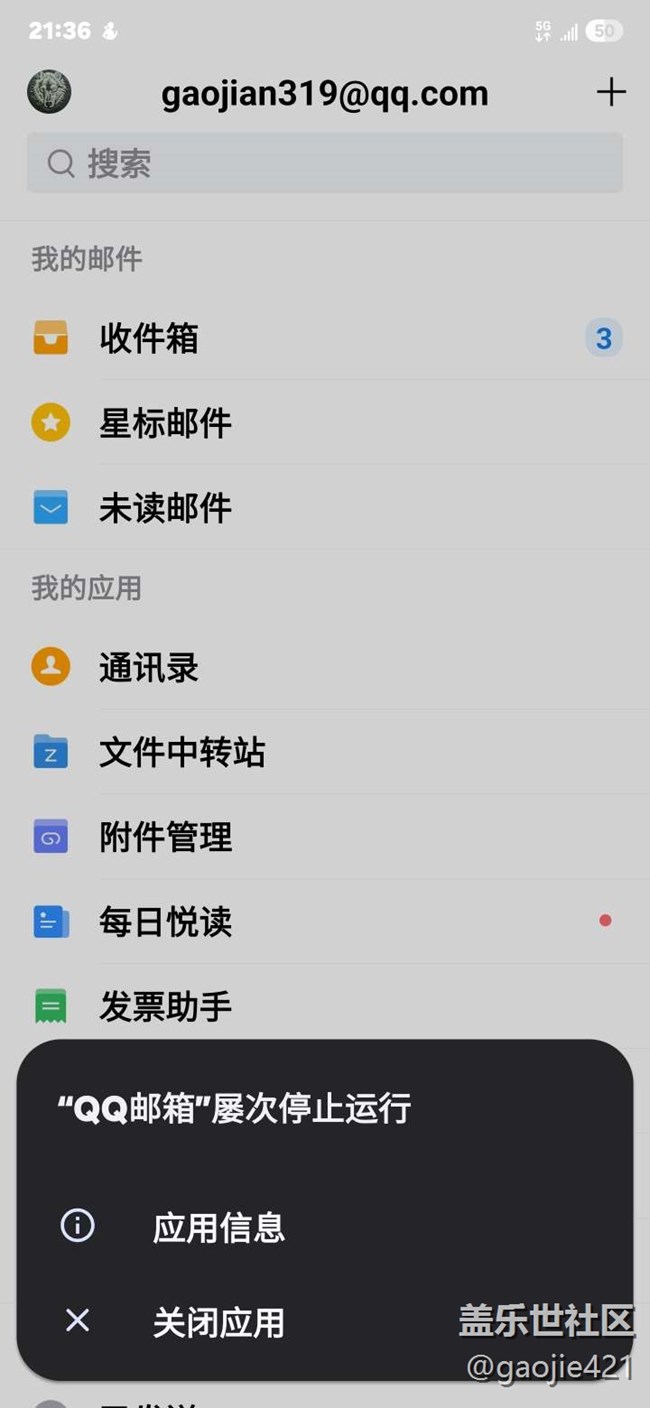This screenshot has width=650, height=1408.
Task: Open the 搜索 search box
Action: [324, 163]
